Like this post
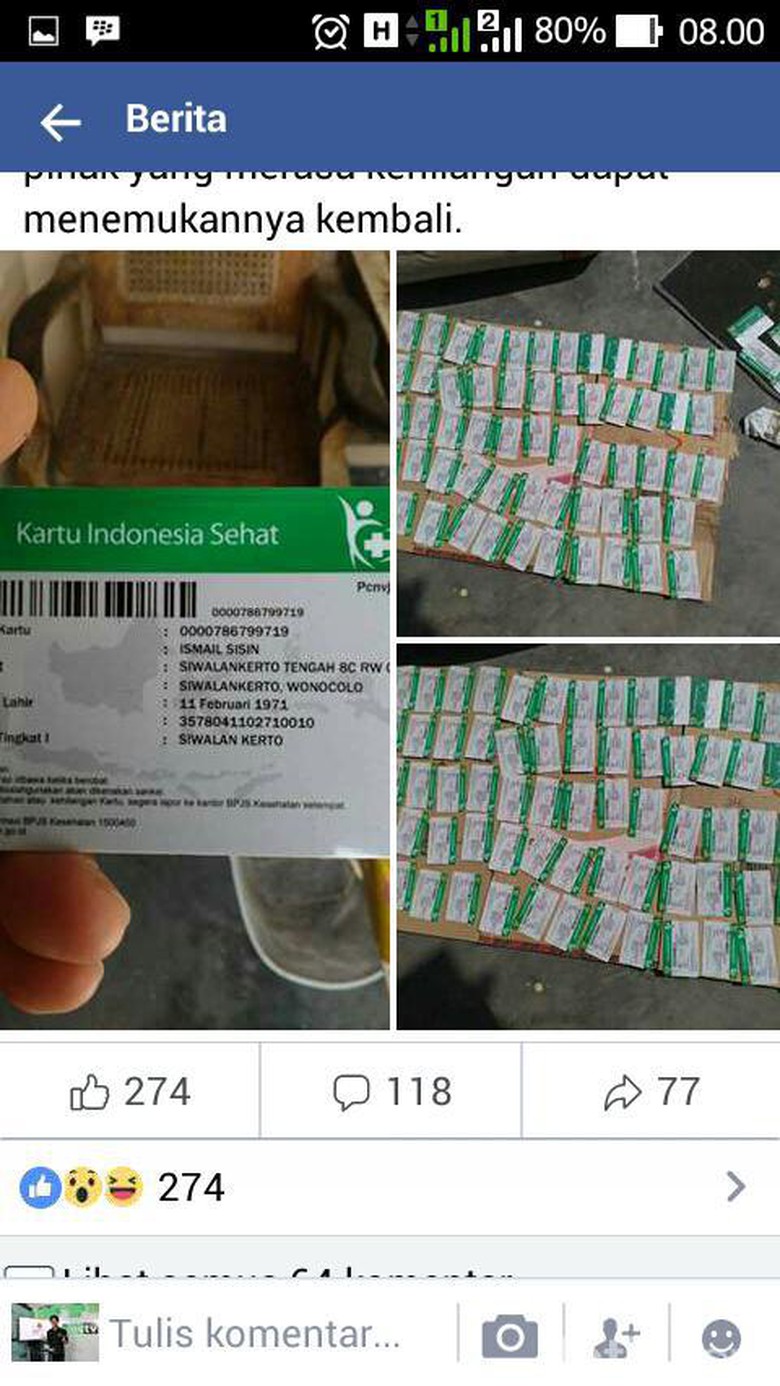780x1386 pixels. point(130,1092)
